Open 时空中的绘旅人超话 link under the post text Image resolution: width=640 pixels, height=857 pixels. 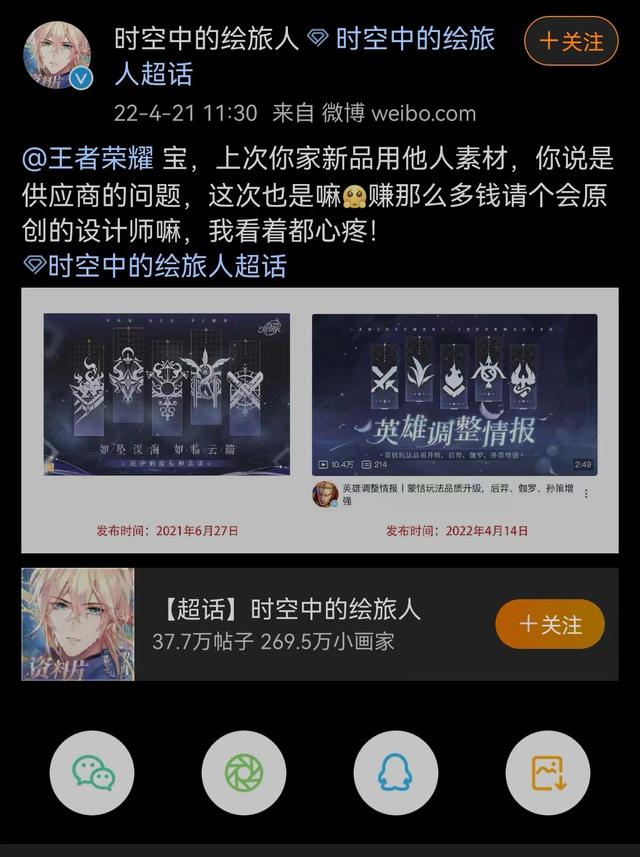[155, 265]
